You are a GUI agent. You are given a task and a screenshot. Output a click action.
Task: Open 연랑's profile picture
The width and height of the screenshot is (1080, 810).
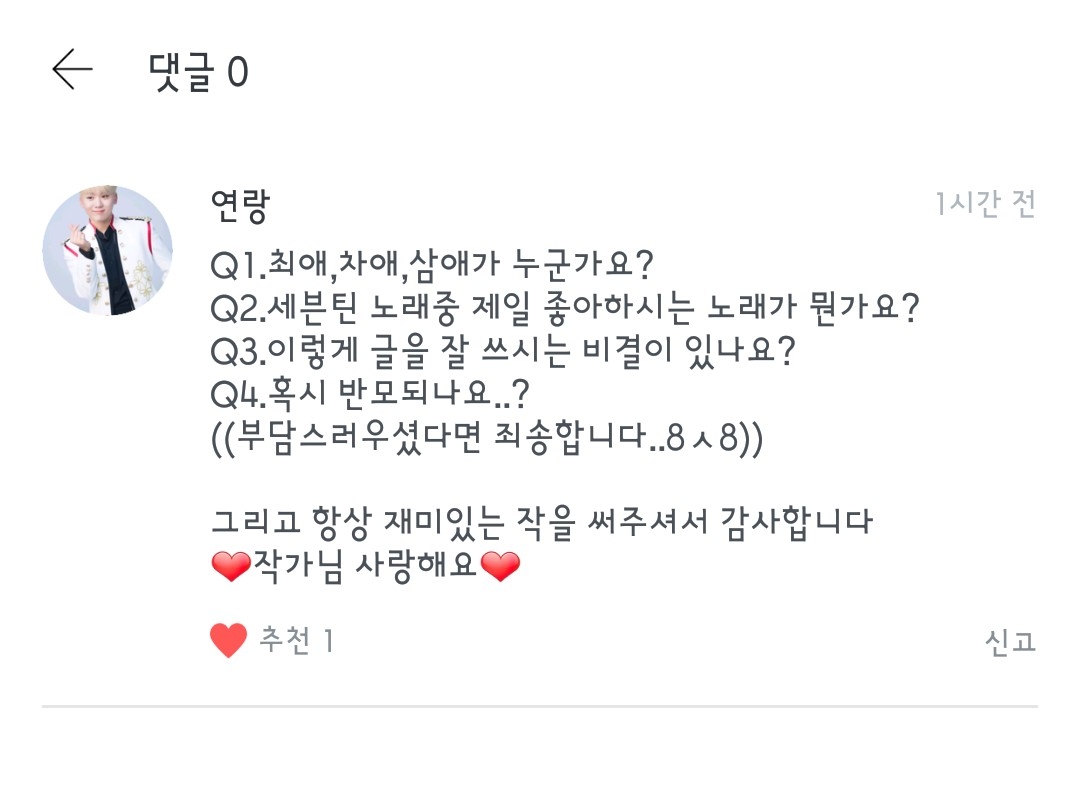pos(107,250)
